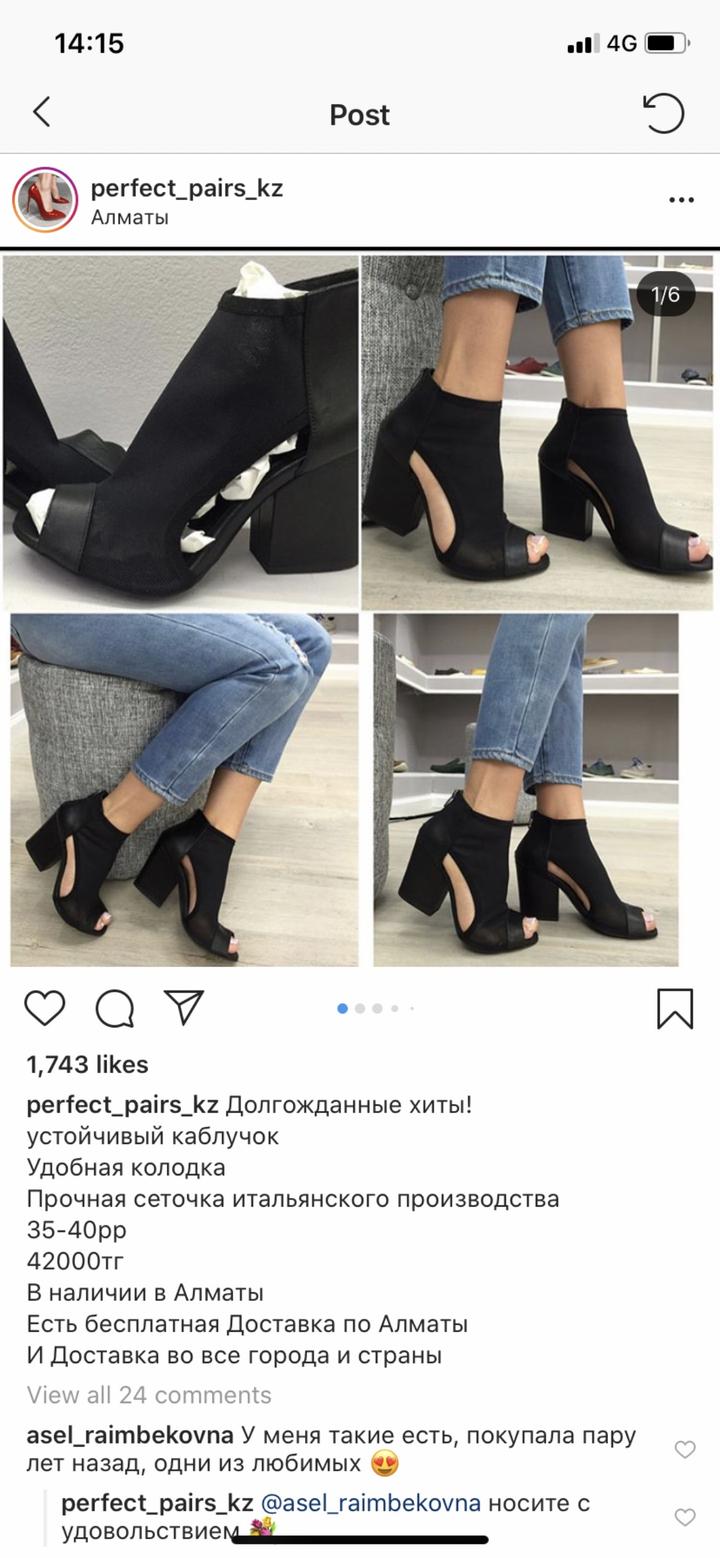Like this post with the heart icon
The height and width of the screenshot is (1558, 720).
45,1008
